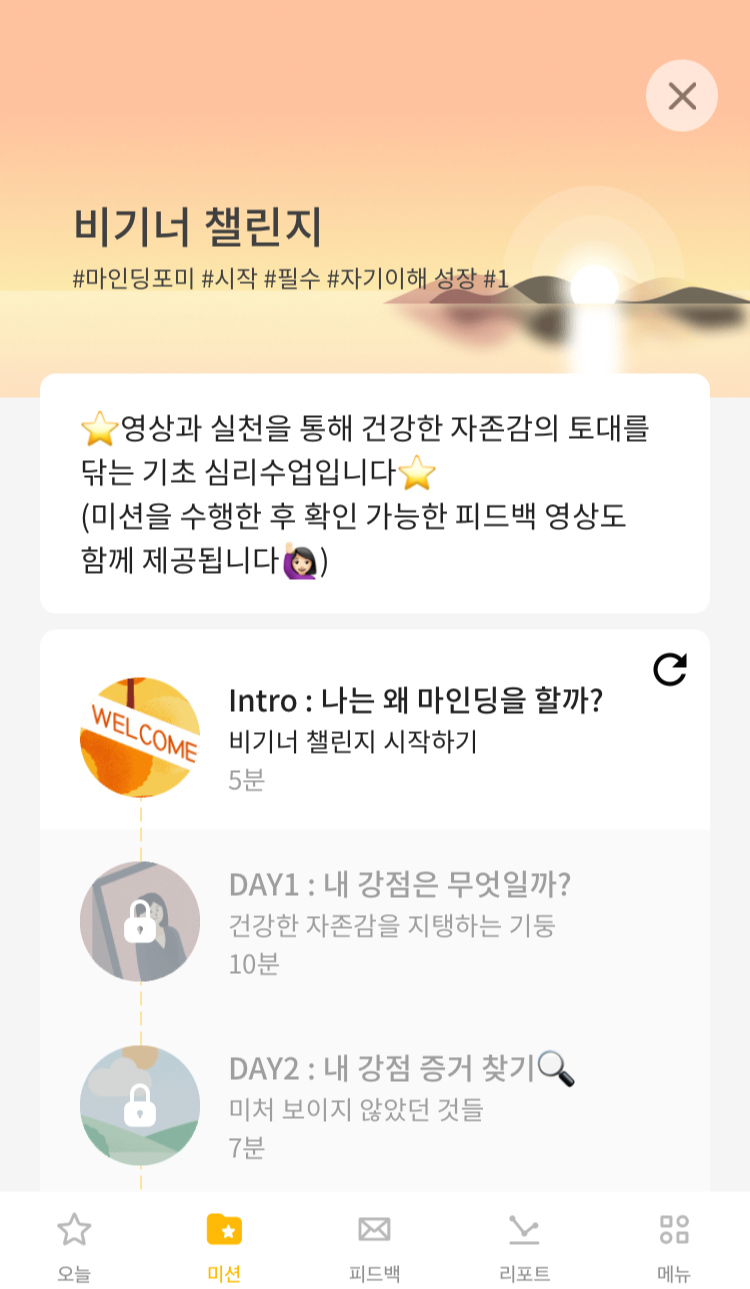The image size is (750, 1289).
Task: Open the 오늘 tab via star icon
Action: tap(72, 1241)
